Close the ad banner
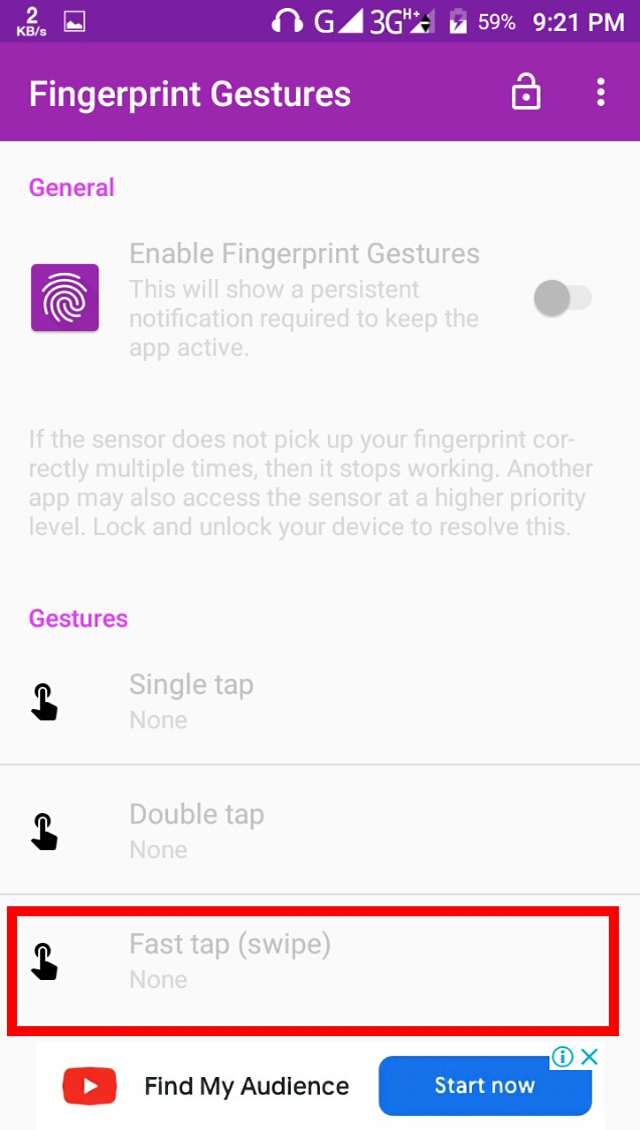The width and height of the screenshot is (640, 1130). click(x=590, y=1057)
